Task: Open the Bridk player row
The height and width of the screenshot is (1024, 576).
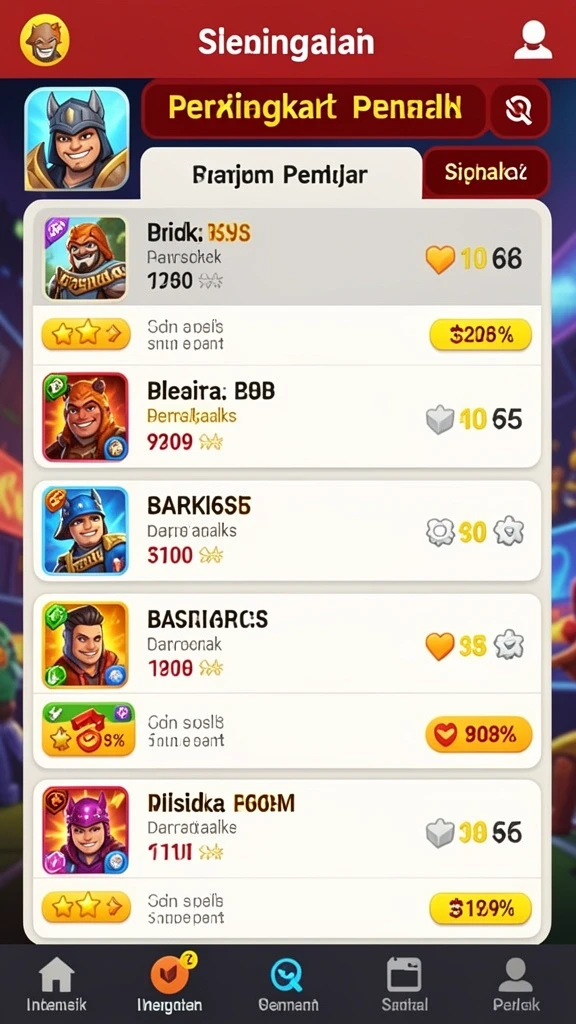Action: click(x=287, y=259)
